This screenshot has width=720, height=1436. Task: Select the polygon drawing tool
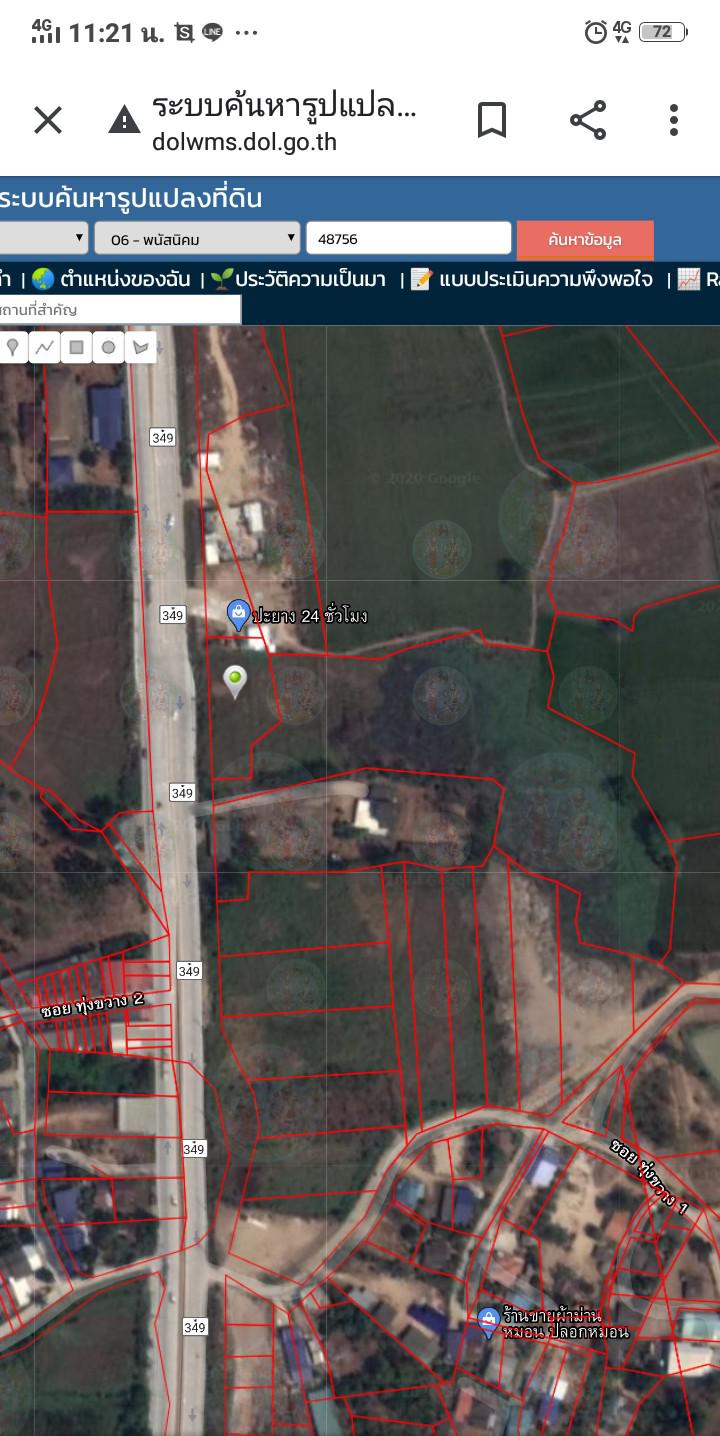pyautogui.click(x=140, y=347)
